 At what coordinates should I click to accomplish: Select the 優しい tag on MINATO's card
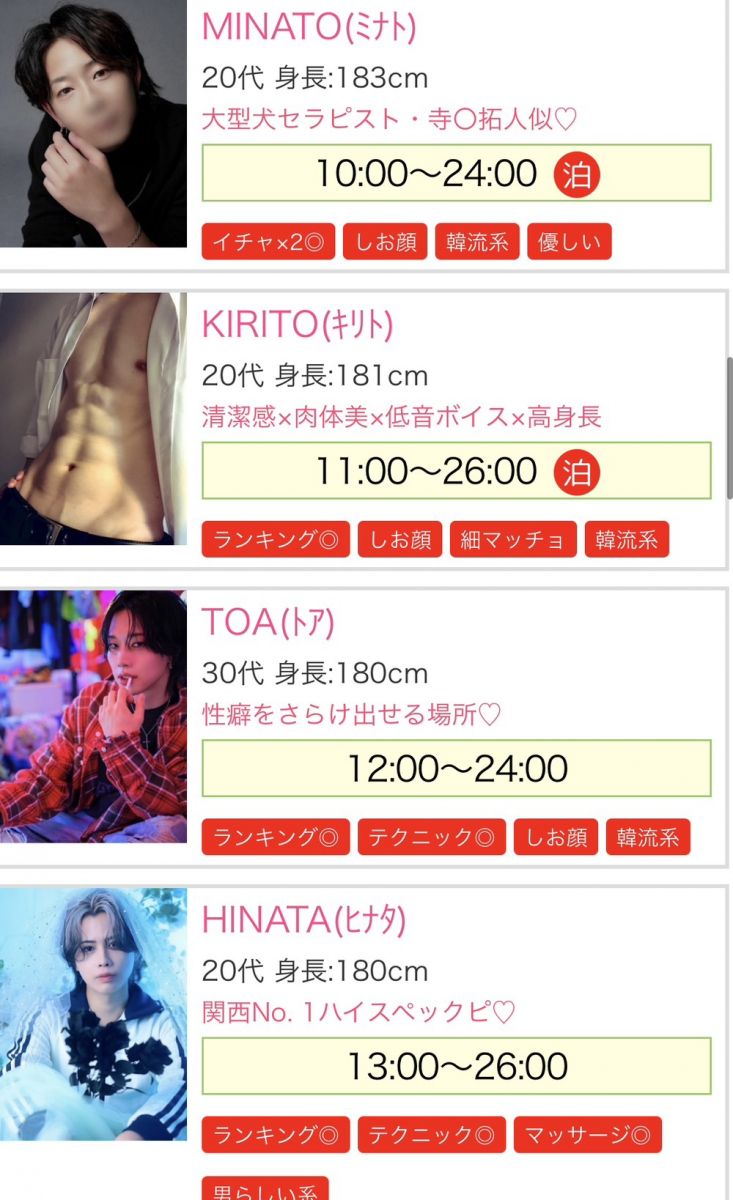click(x=569, y=243)
